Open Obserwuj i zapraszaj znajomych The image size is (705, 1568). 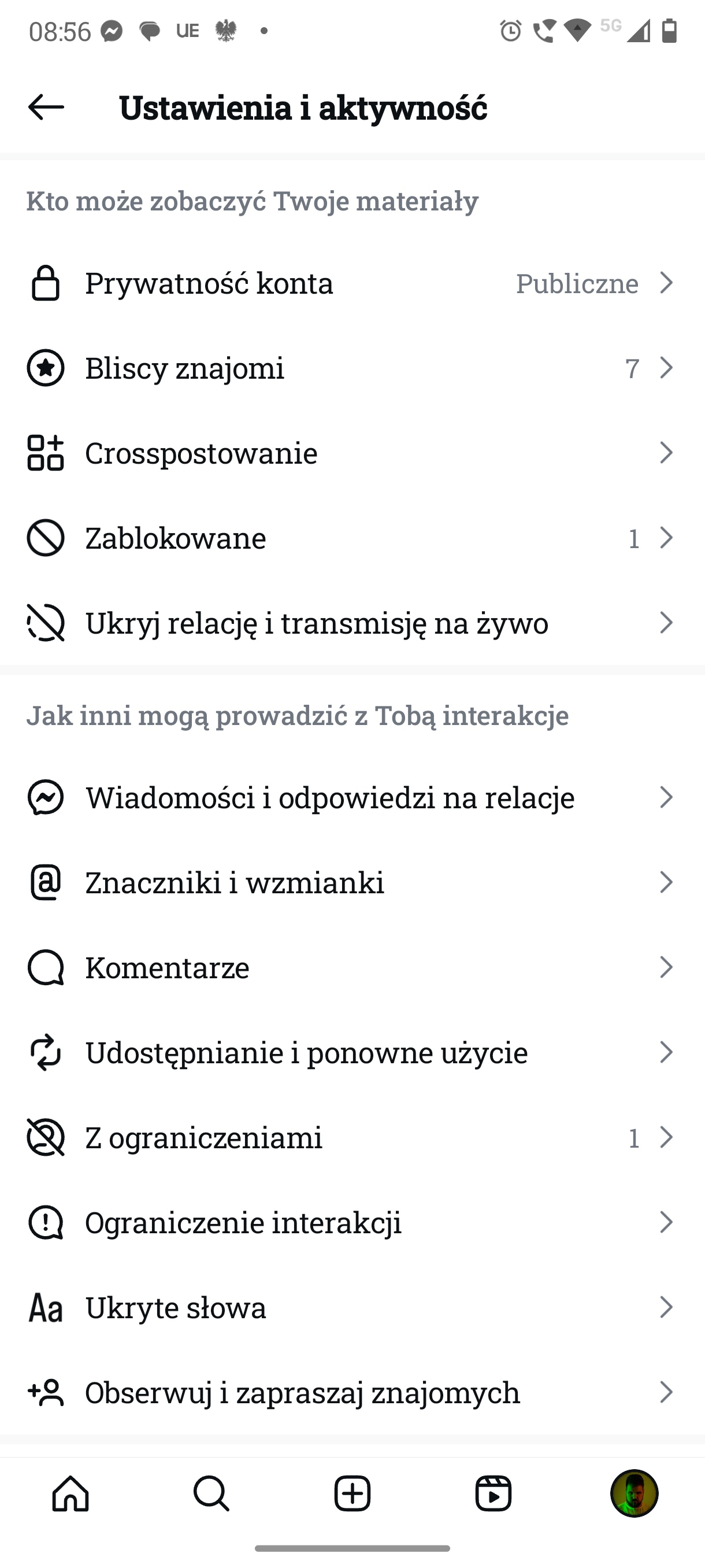(x=352, y=1392)
